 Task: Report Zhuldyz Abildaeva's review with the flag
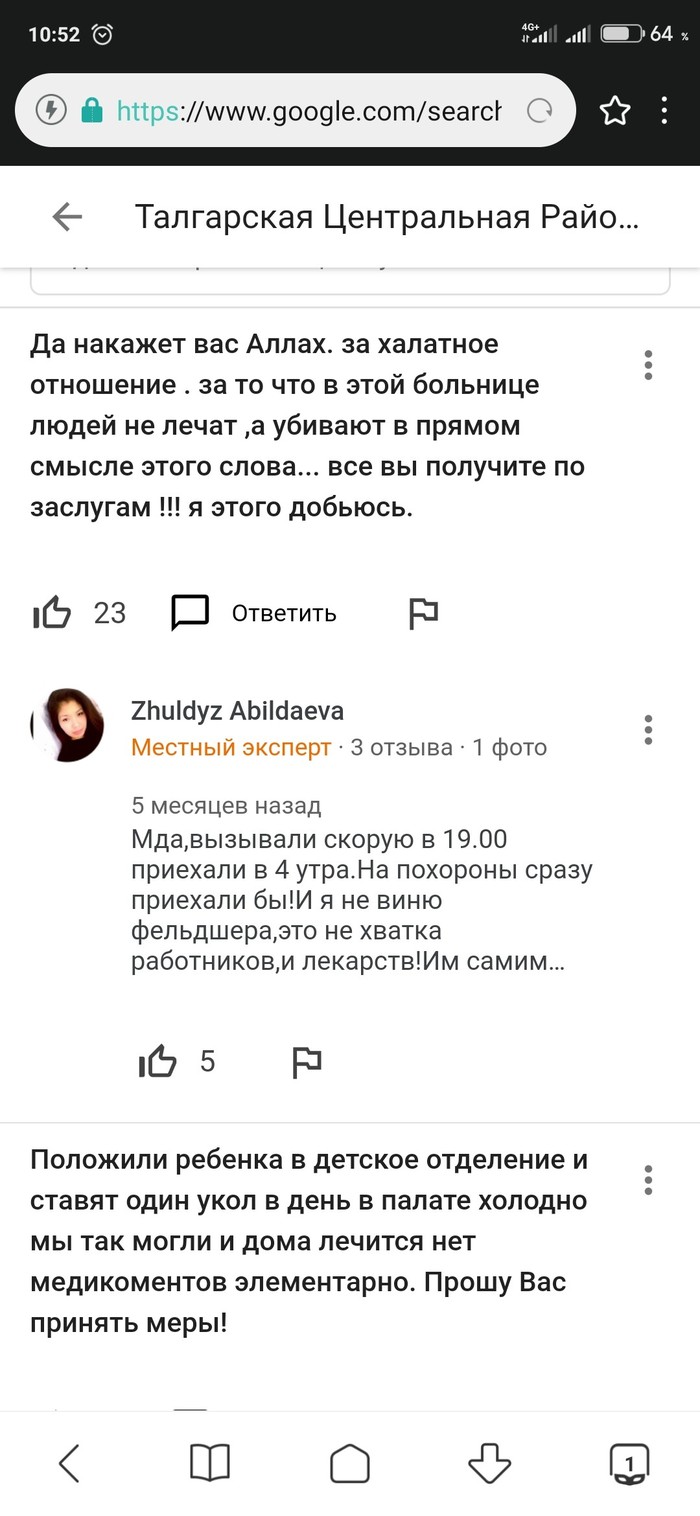[x=306, y=1061]
